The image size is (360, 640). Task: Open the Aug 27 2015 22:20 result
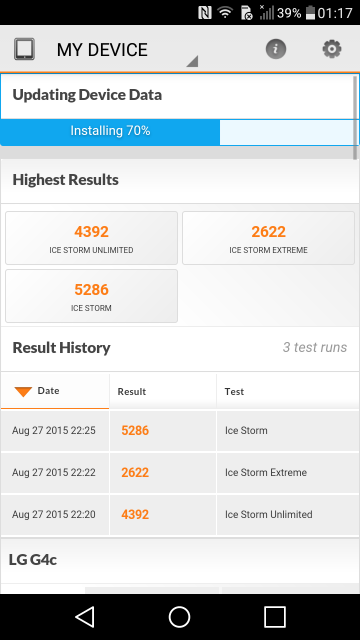pos(180,515)
